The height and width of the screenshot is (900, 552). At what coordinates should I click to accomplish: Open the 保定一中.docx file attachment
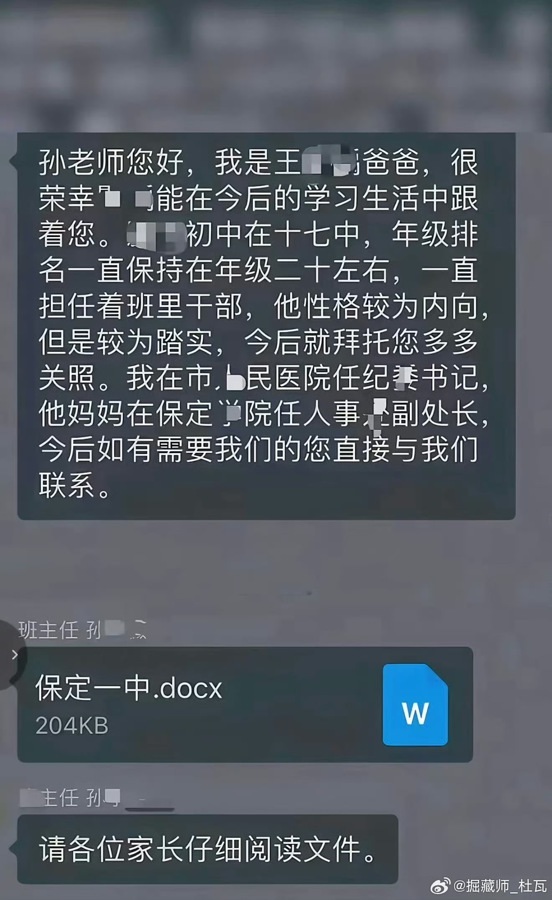click(x=245, y=704)
